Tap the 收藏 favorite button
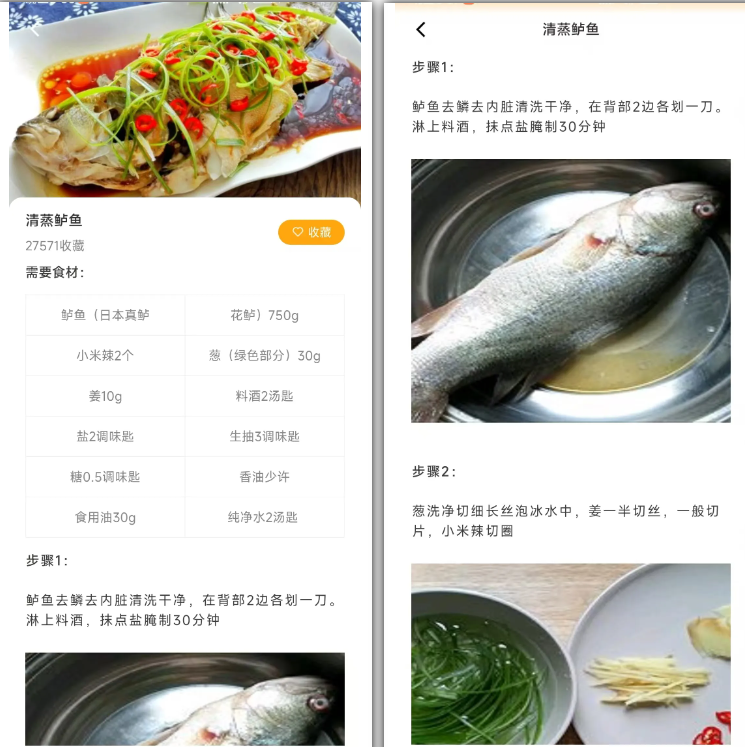This screenshot has width=745, height=747. 311,232
